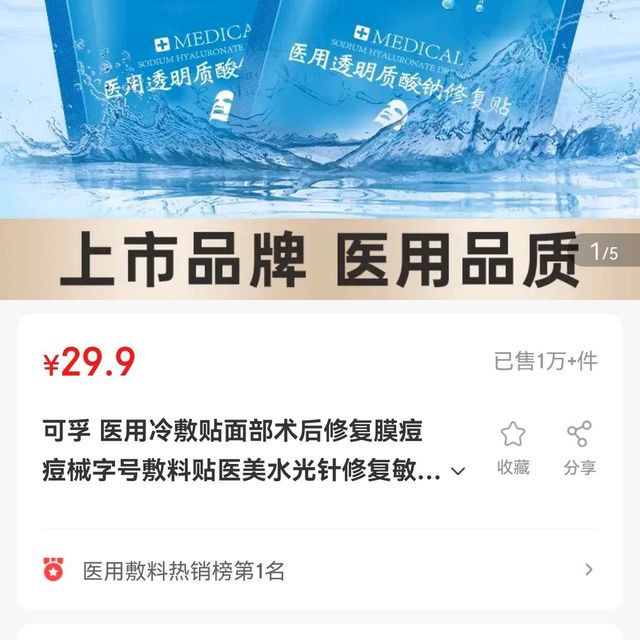Expand the full product title
This screenshot has width=640, height=640.
[x=459, y=470]
